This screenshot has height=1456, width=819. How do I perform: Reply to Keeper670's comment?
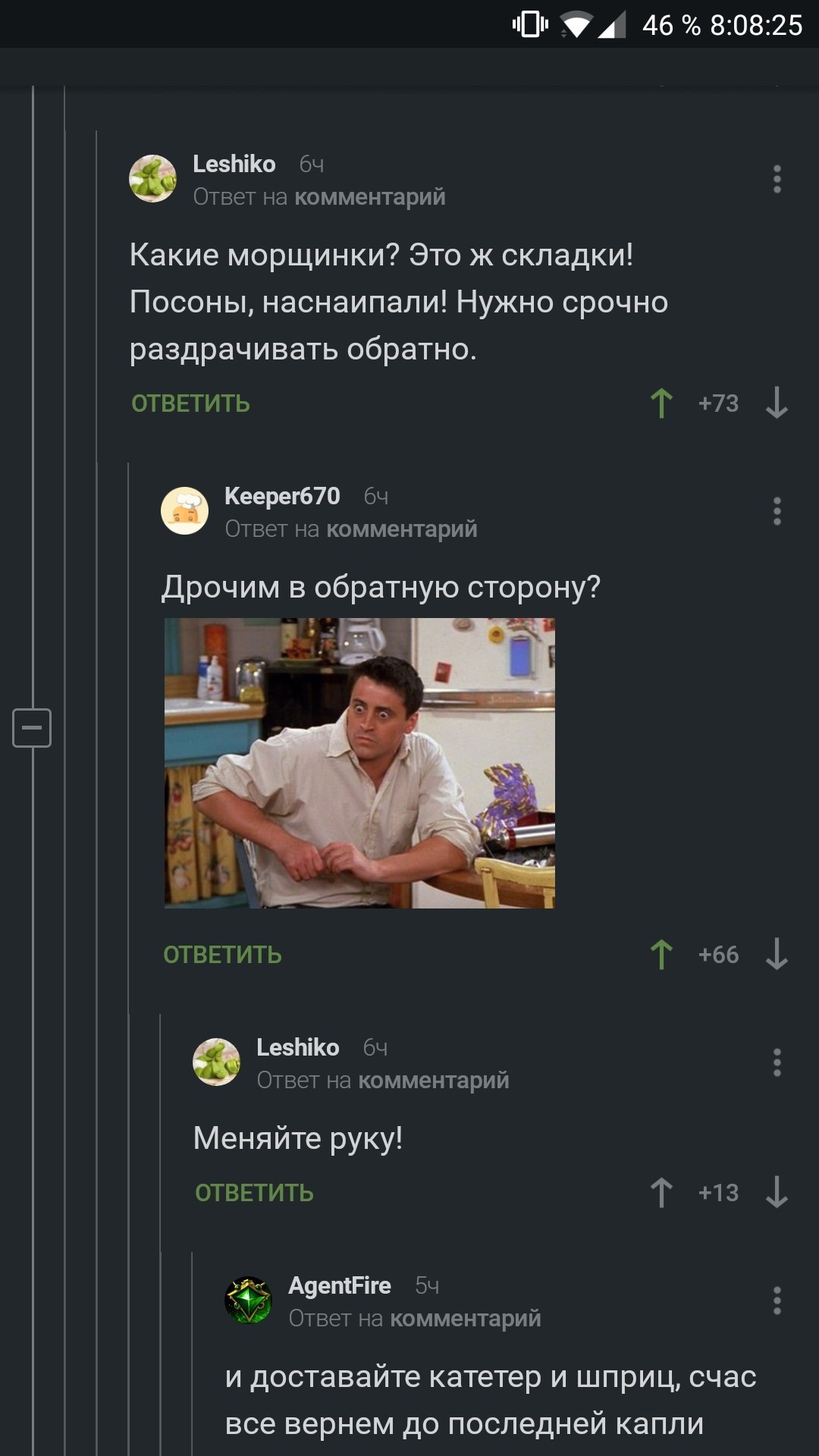tap(222, 955)
